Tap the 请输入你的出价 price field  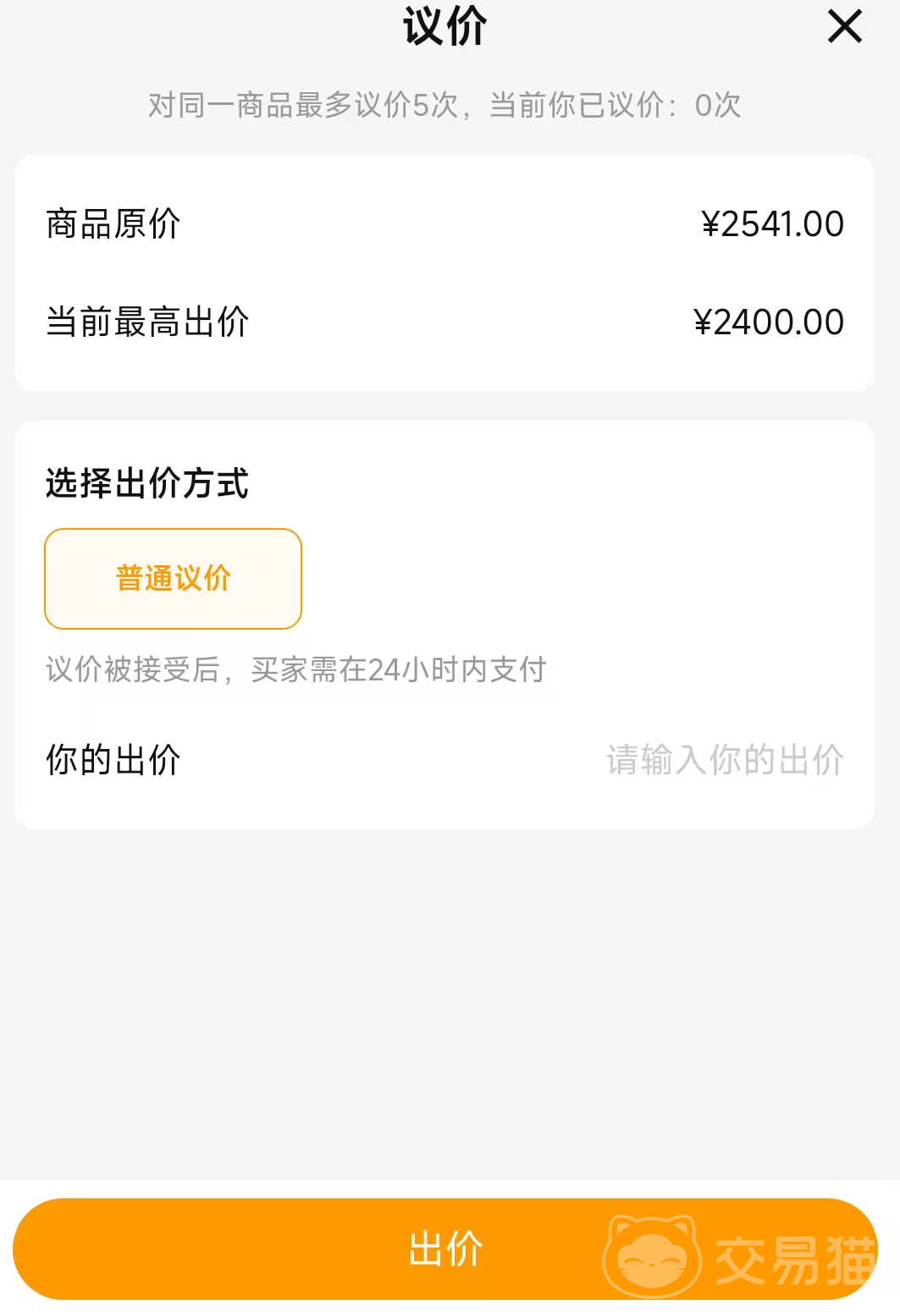tap(725, 759)
